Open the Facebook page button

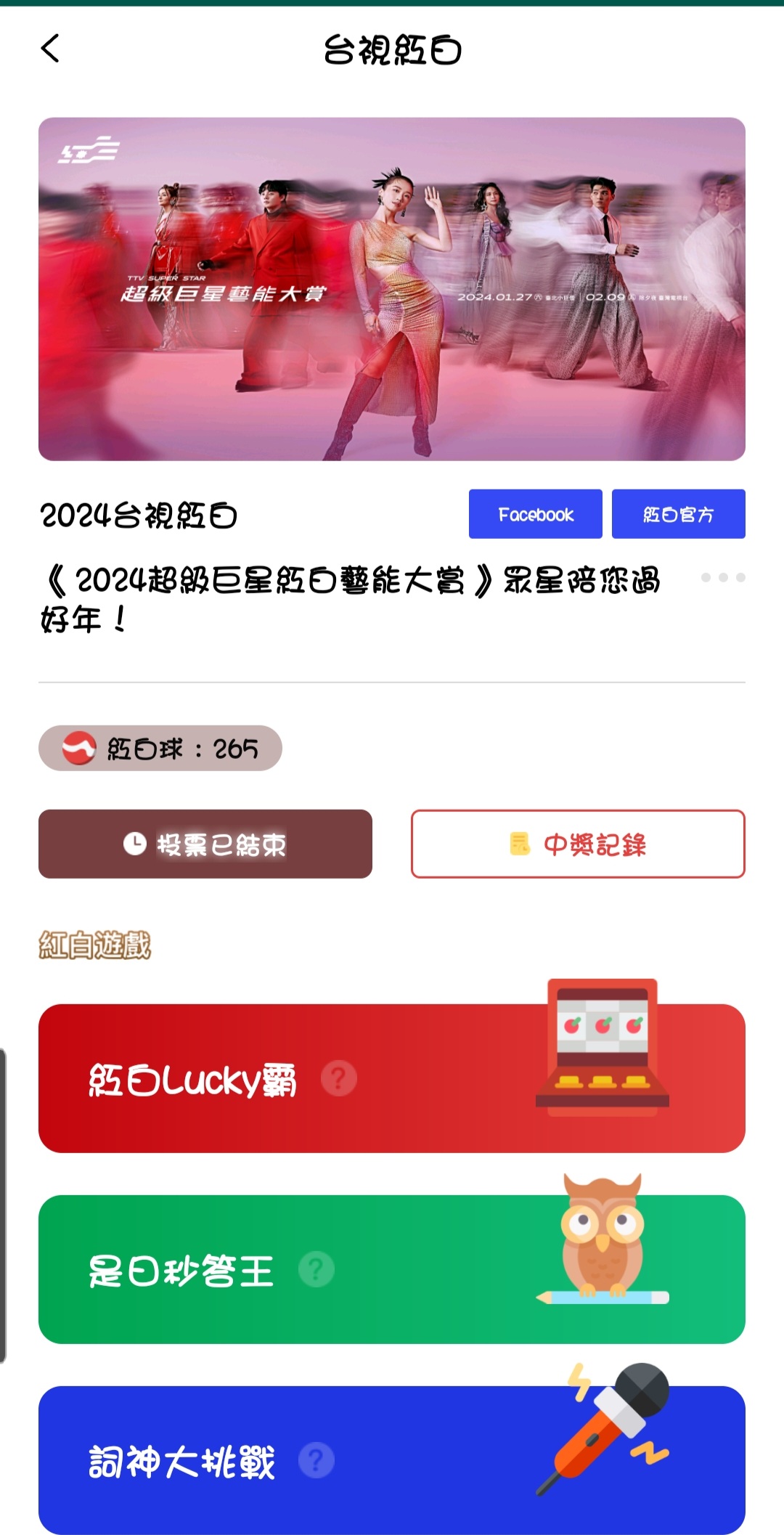535,514
